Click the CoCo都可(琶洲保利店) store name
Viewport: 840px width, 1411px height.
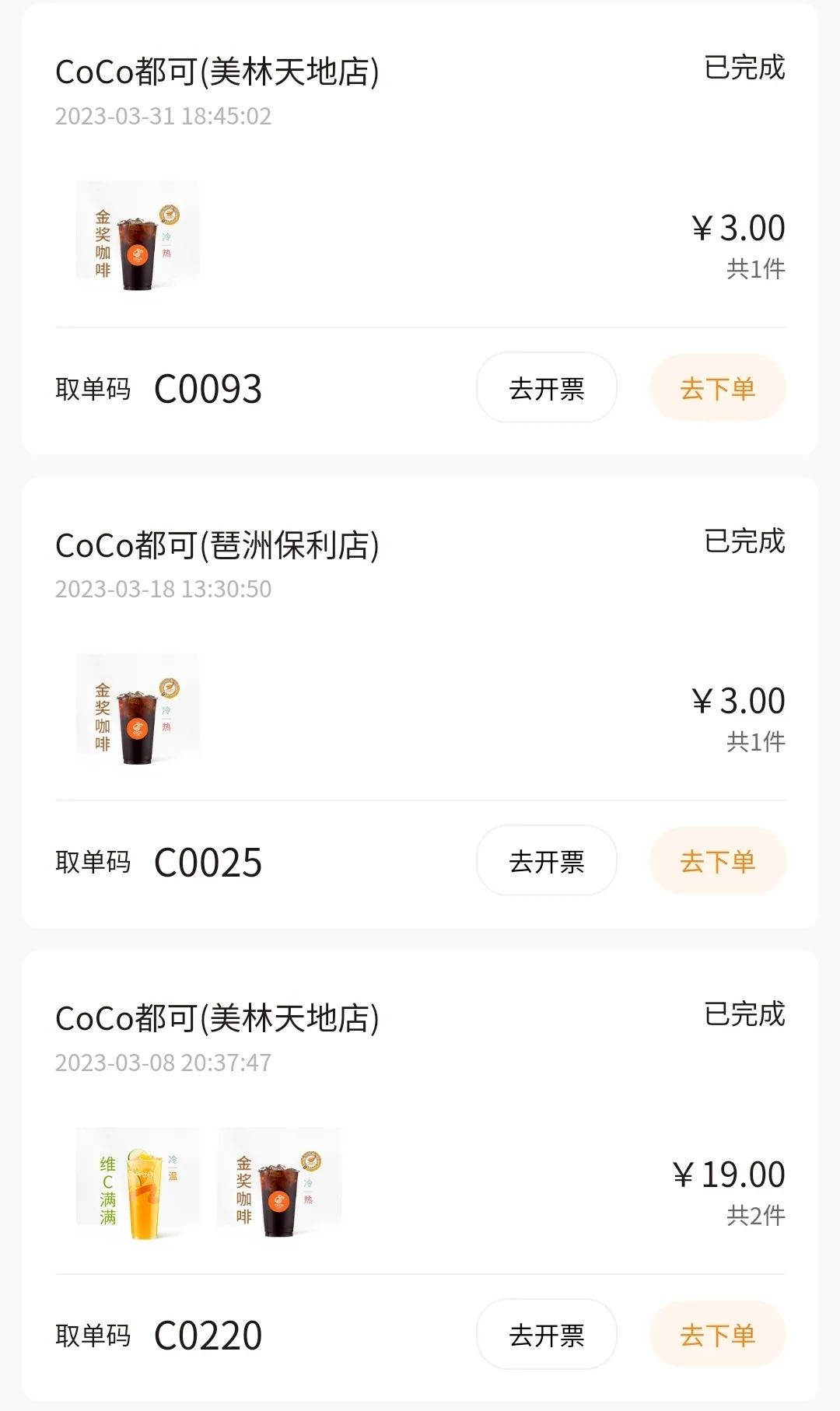tap(218, 544)
